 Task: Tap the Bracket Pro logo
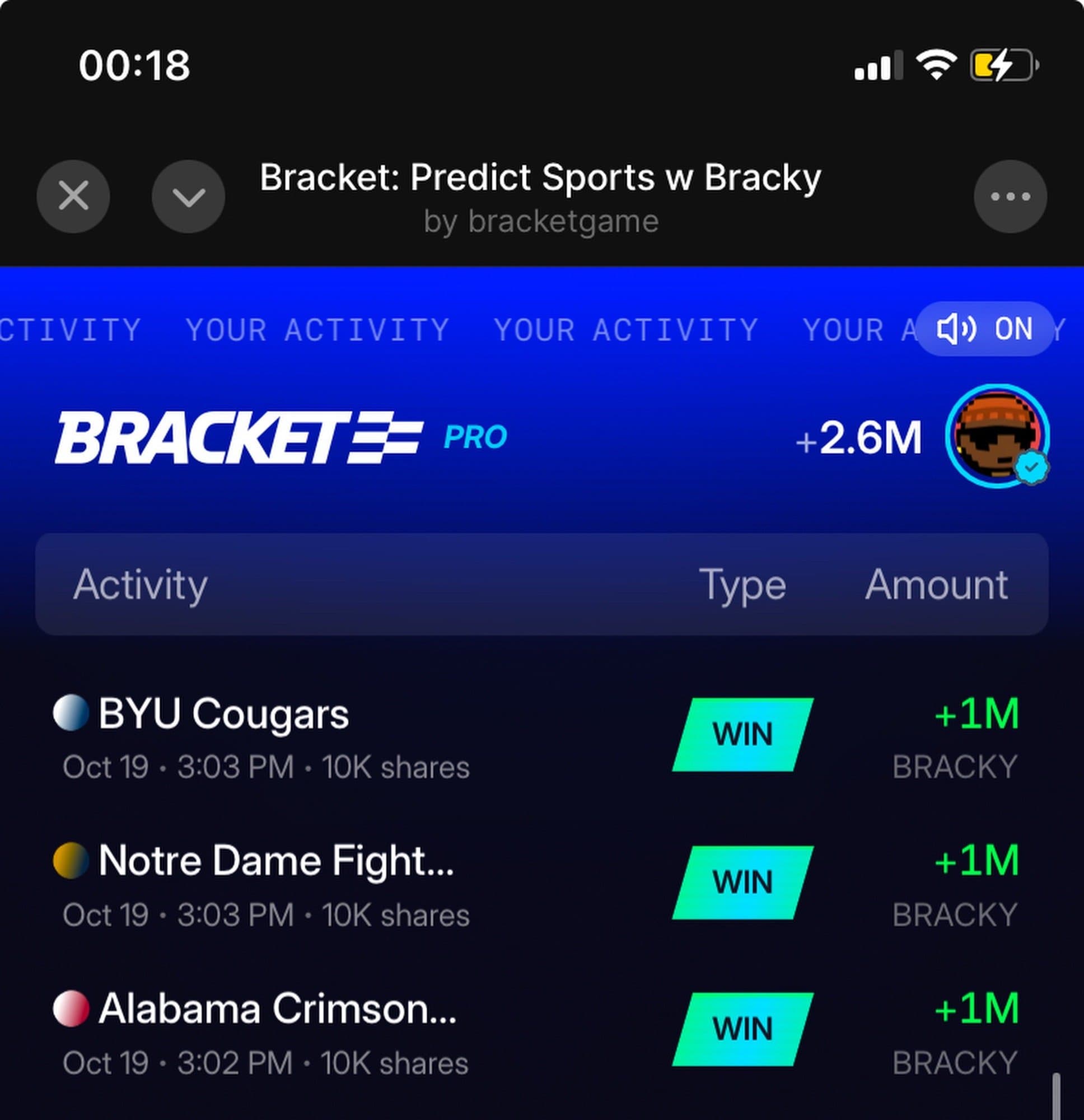tap(280, 437)
